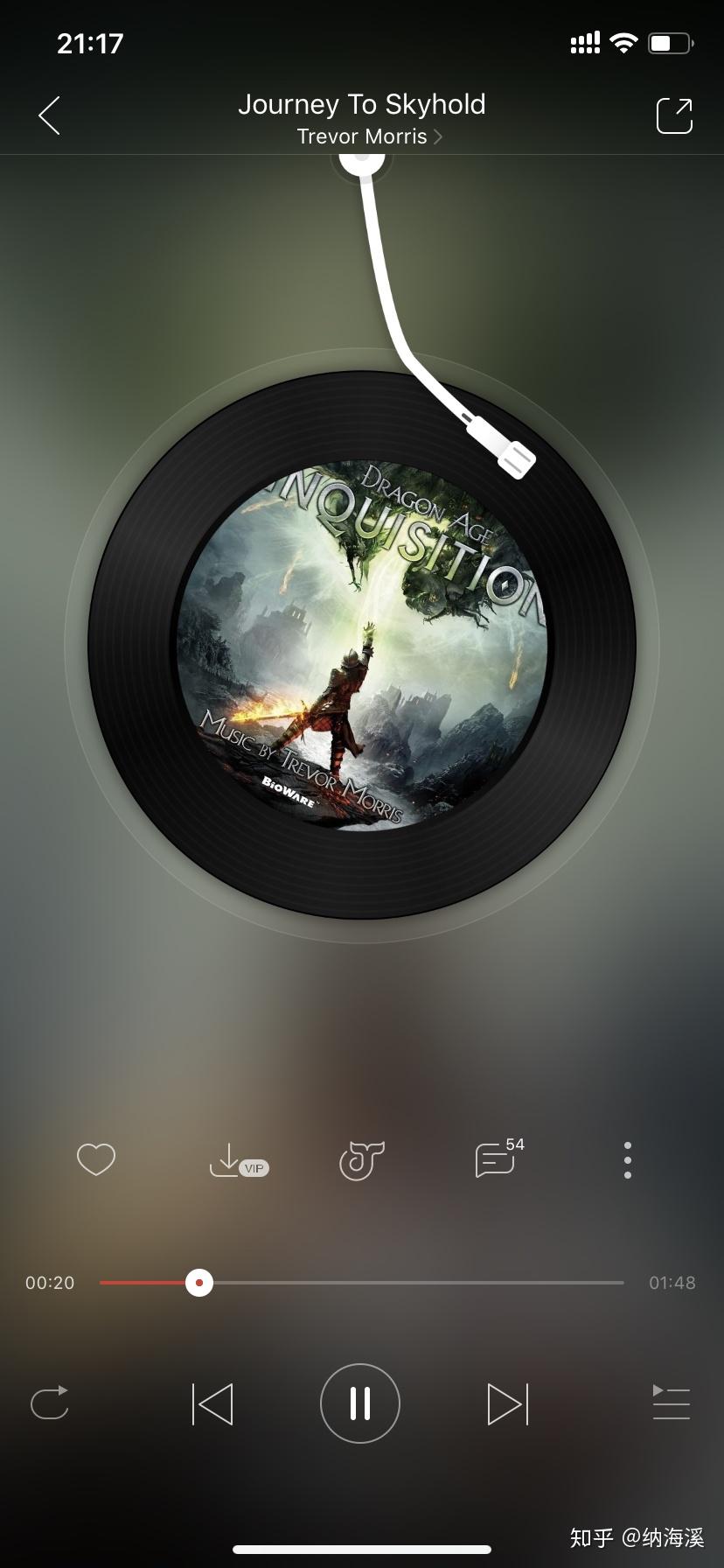
Task: Skip to the previous track
Action: tap(212, 1403)
